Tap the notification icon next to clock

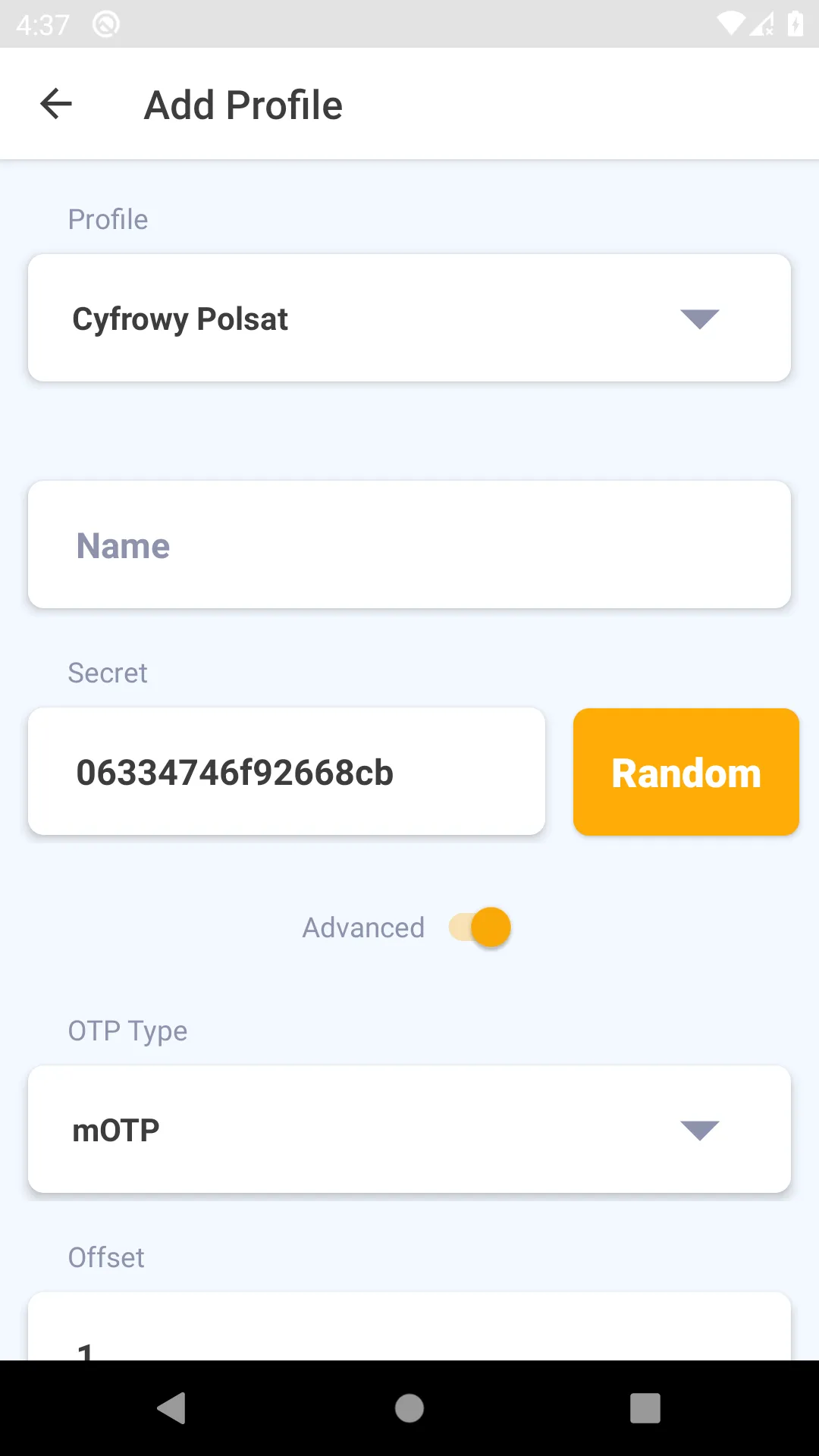(x=105, y=24)
